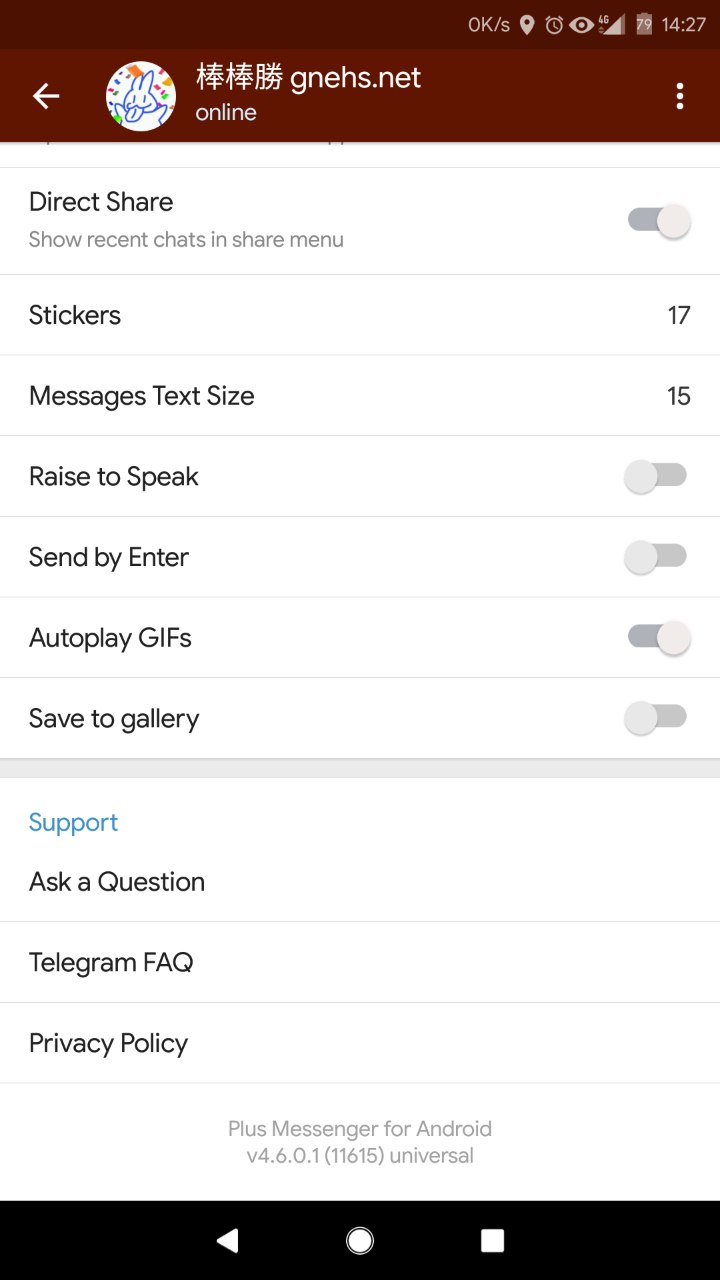Disable Autoplay GIFs
Image resolution: width=720 pixels, height=1280 pixels.
(x=658, y=637)
